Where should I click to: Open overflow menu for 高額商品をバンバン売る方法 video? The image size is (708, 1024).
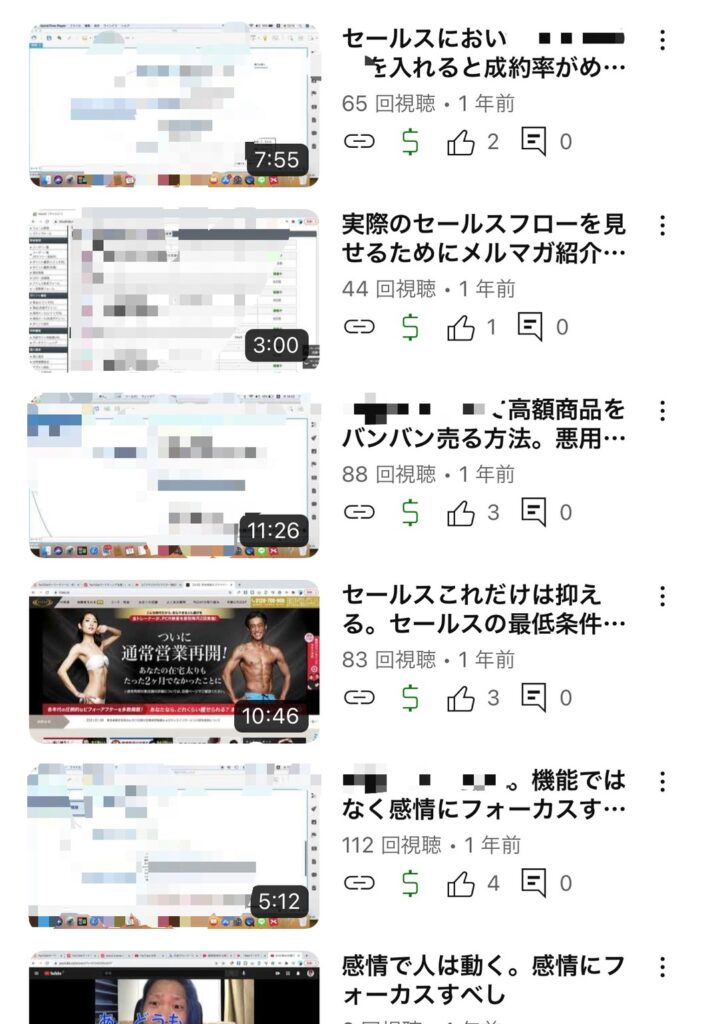click(662, 411)
